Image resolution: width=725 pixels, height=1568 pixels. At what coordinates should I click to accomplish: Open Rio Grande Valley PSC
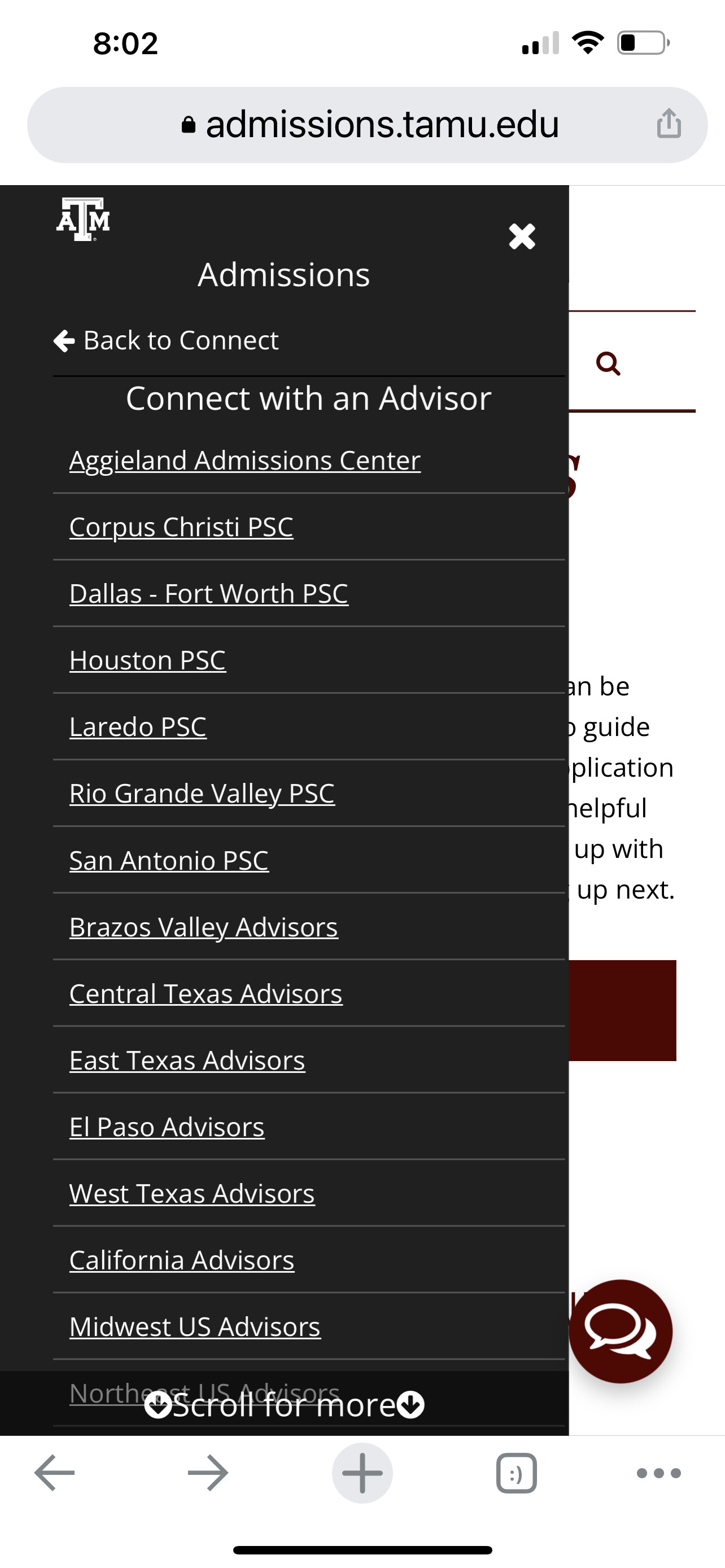pyautogui.click(x=202, y=794)
